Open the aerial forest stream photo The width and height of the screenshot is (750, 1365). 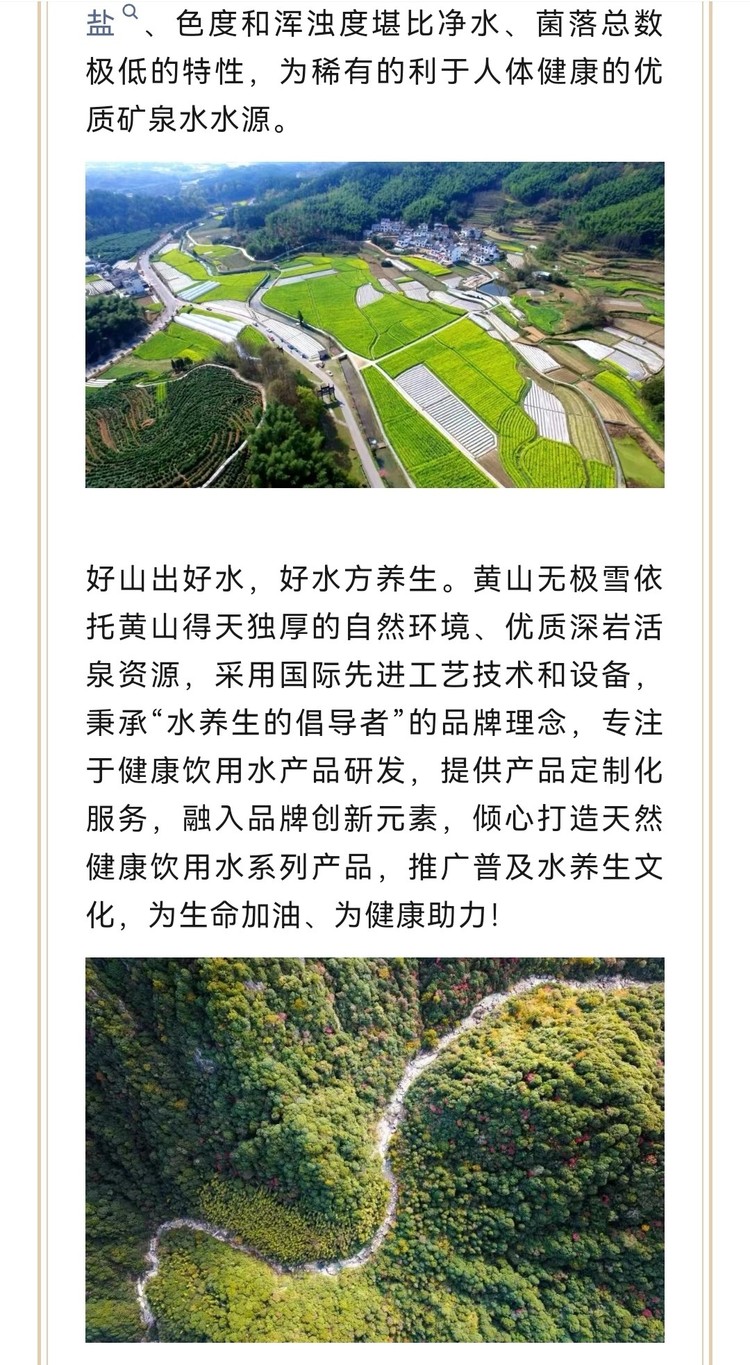click(374, 1149)
